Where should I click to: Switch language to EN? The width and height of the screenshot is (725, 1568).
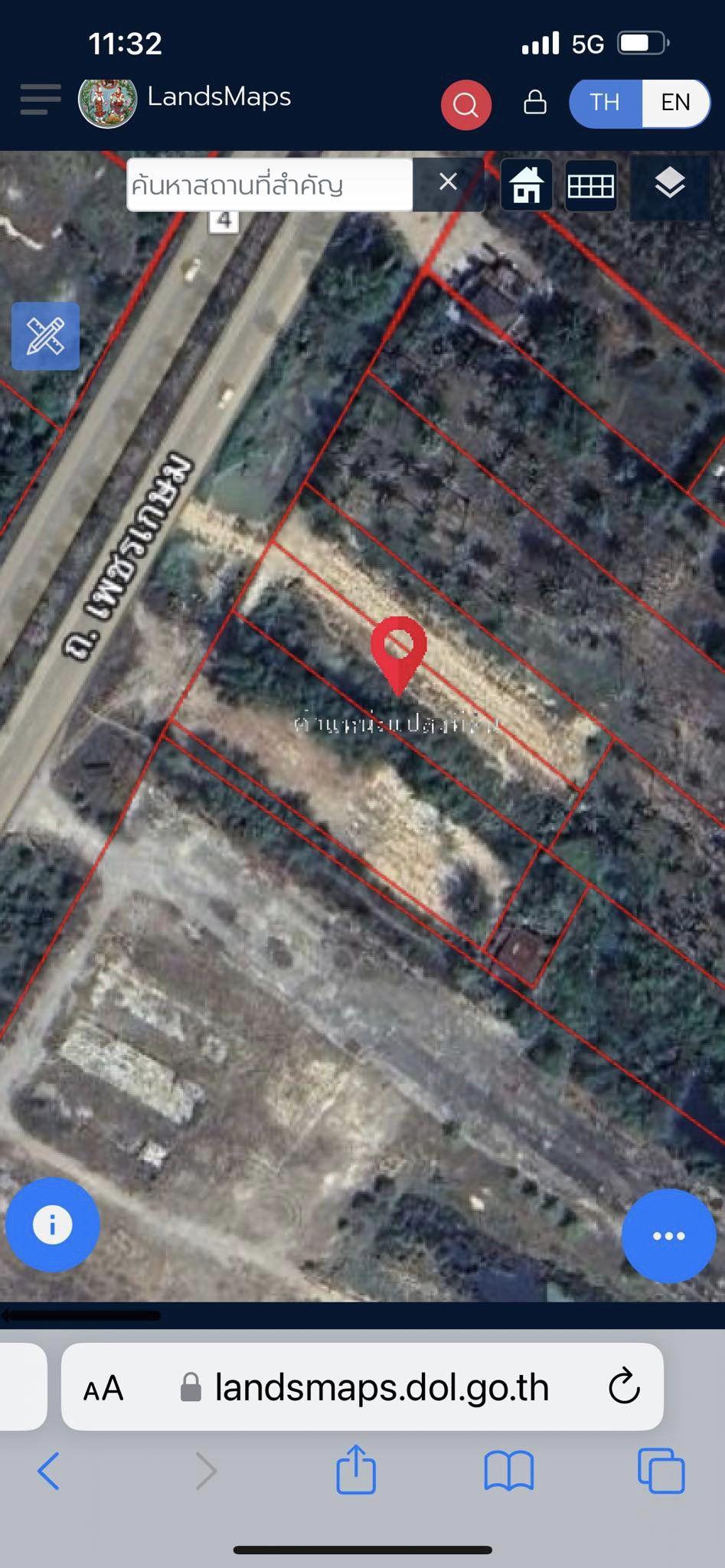pos(676,103)
